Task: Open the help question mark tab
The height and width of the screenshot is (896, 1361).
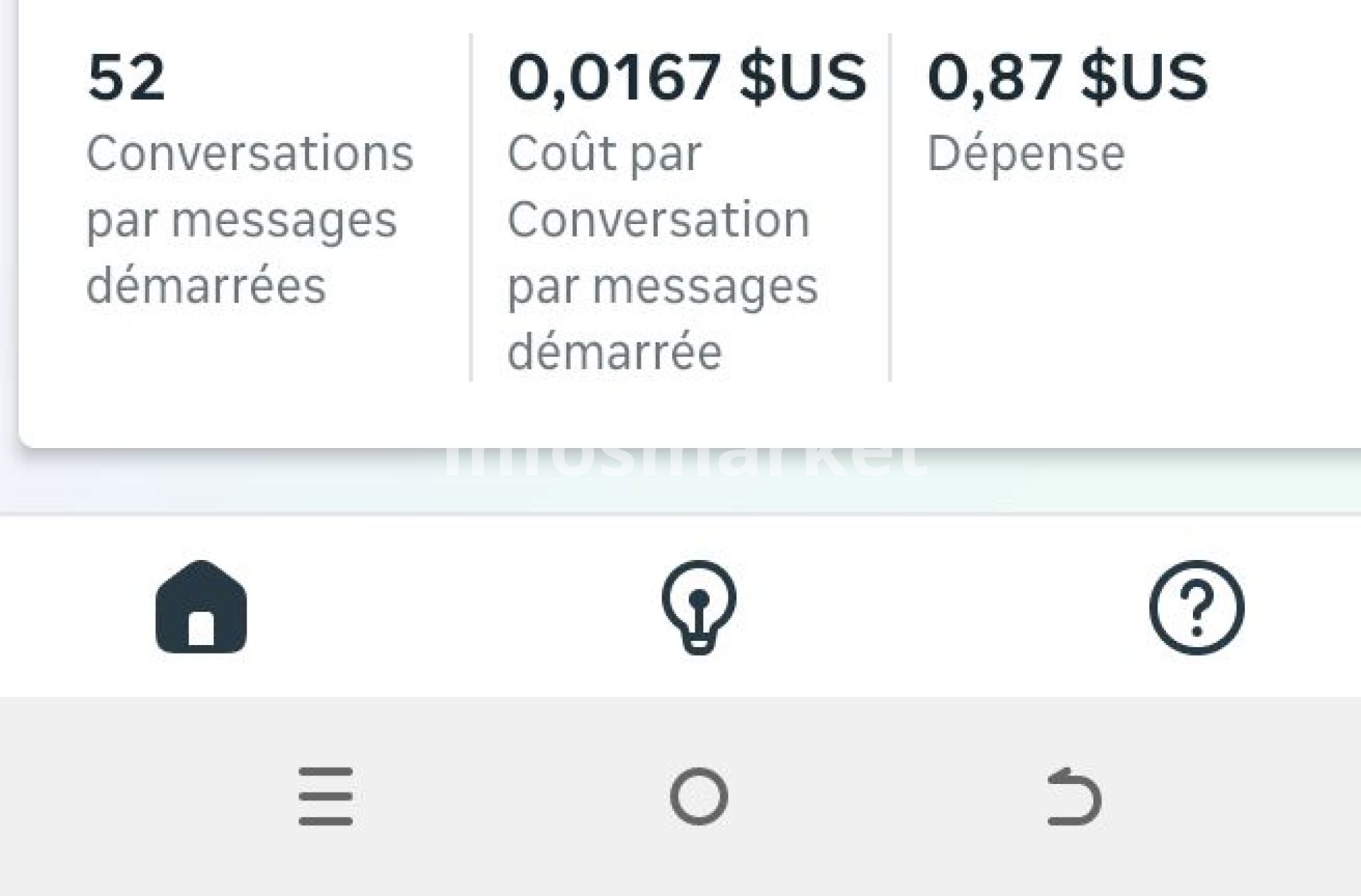Action: (1196, 607)
